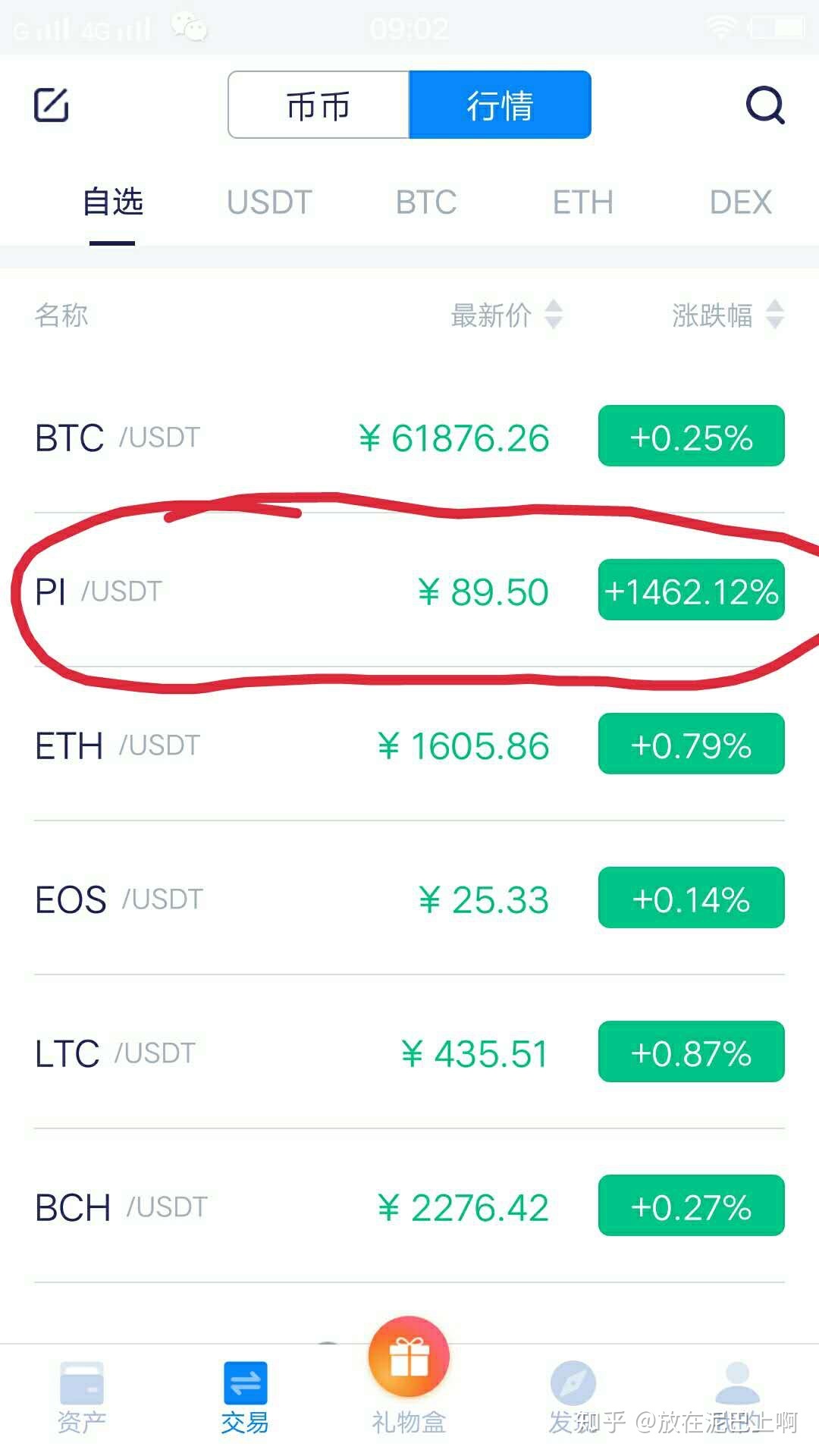819x1456 pixels.
Task: Click the +1462.12% change button for PI
Action: pyautogui.click(x=691, y=592)
